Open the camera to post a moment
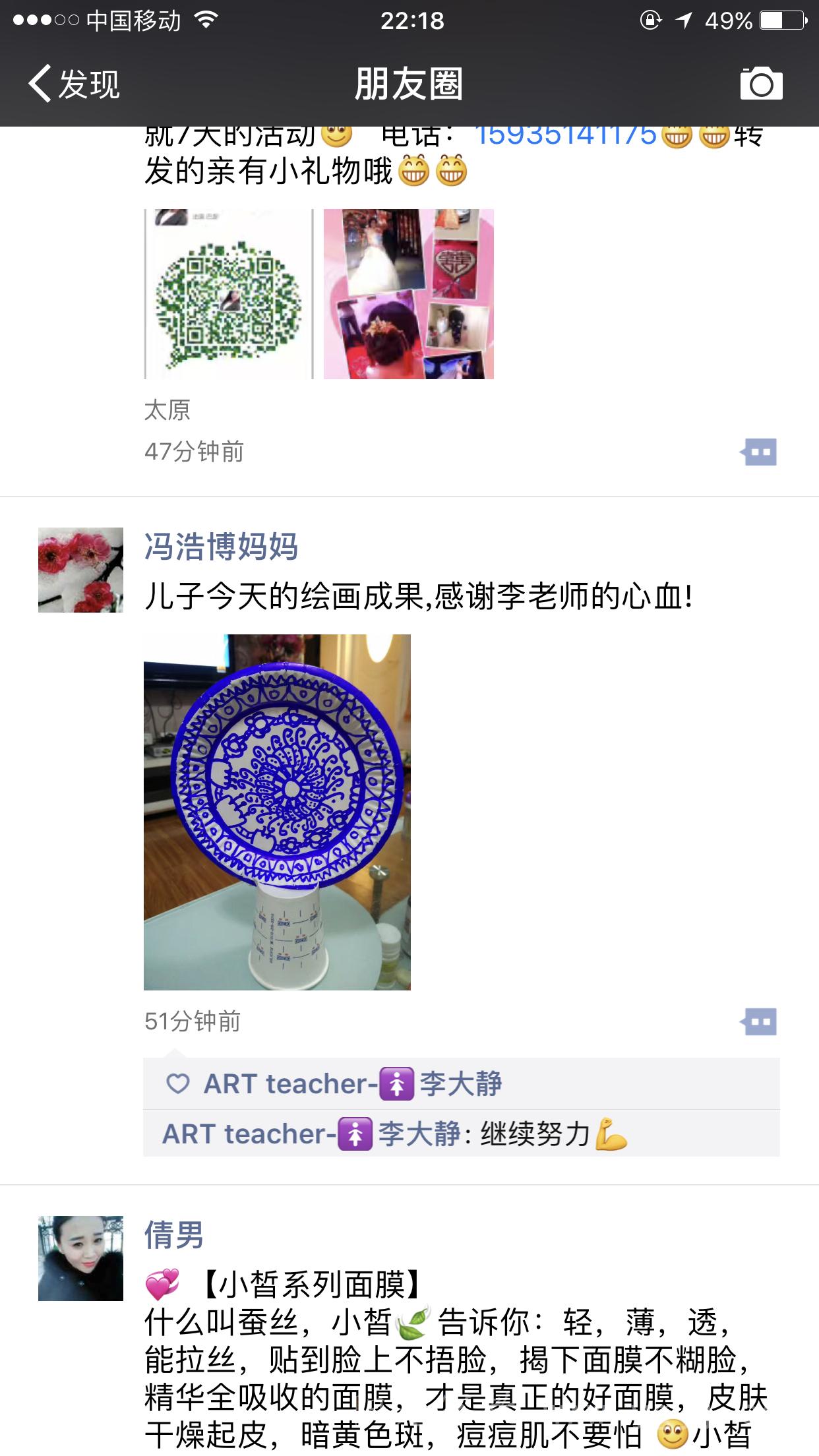This screenshot has height=1456, width=819. point(761,84)
